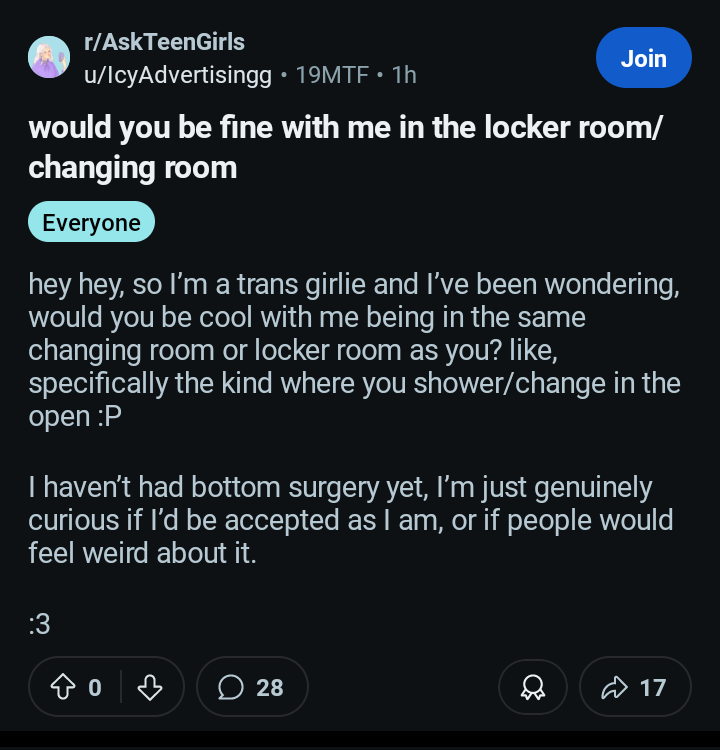Share this post
Viewport: 720px width, 750px height.
pyautogui.click(x=634, y=687)
